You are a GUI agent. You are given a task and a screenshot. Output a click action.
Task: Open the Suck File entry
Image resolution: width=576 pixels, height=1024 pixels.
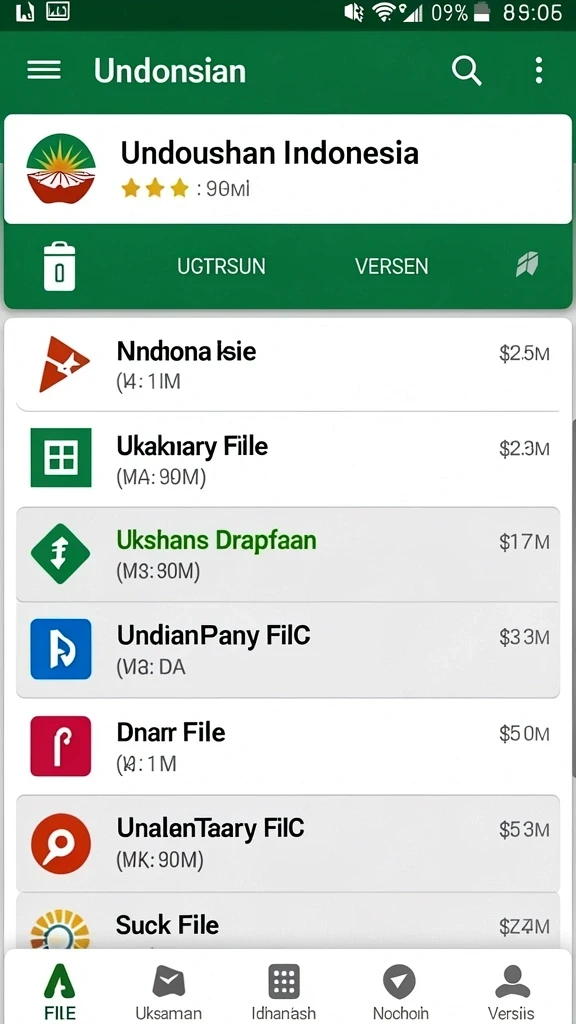click(288, 922)
